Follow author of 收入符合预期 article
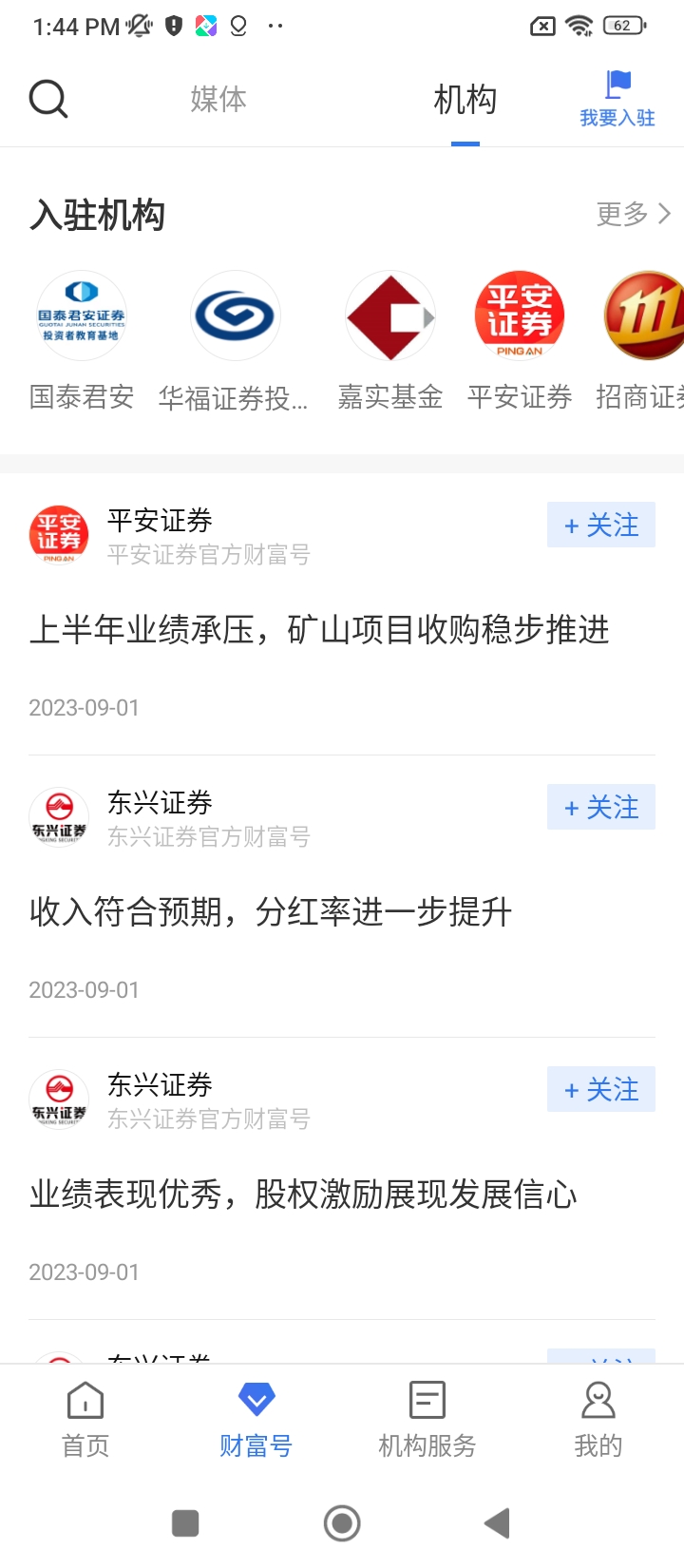The width and height of the screenshot is (684, 1568). click(x=600, y=807)
